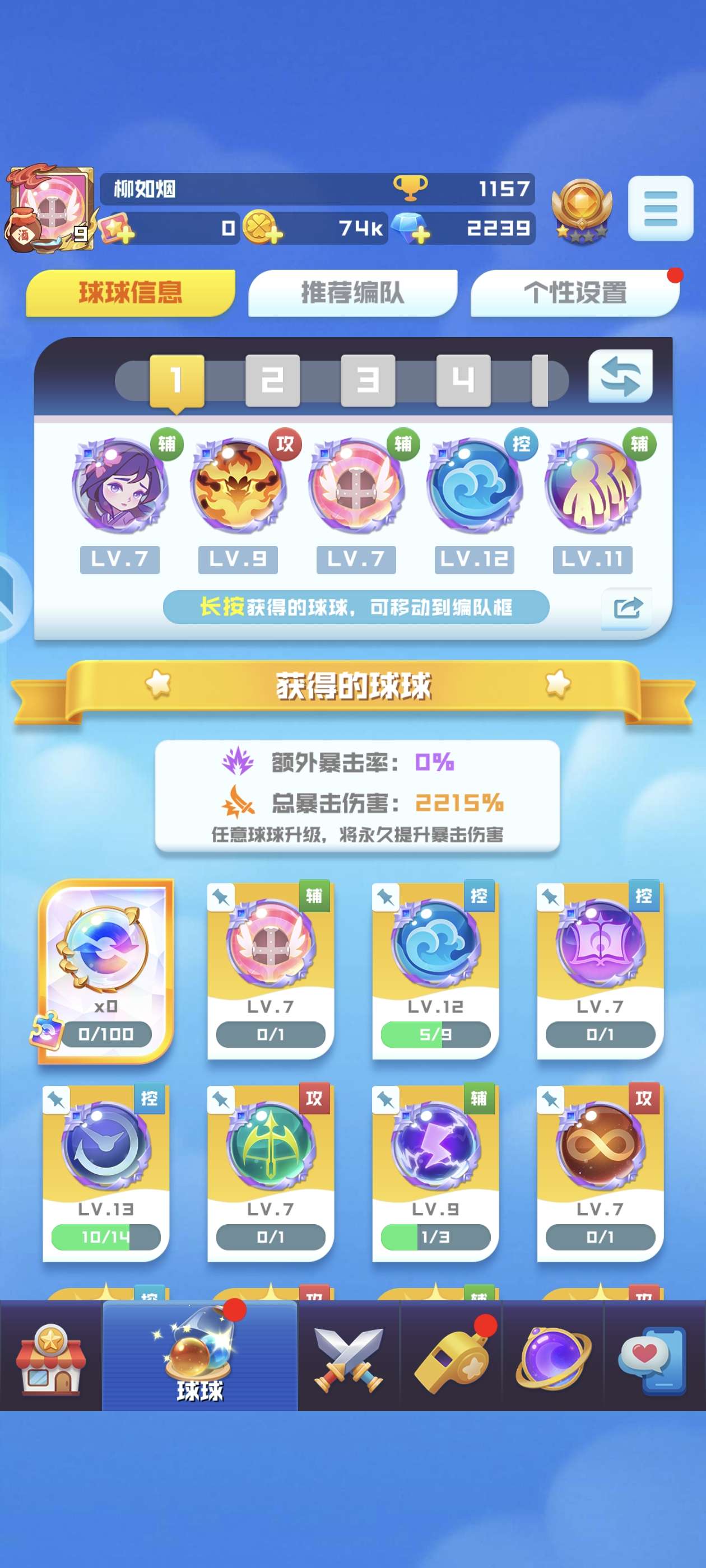Select team slot 2
This screenshot has height=1568, width=706.
(x=272, y=380)
